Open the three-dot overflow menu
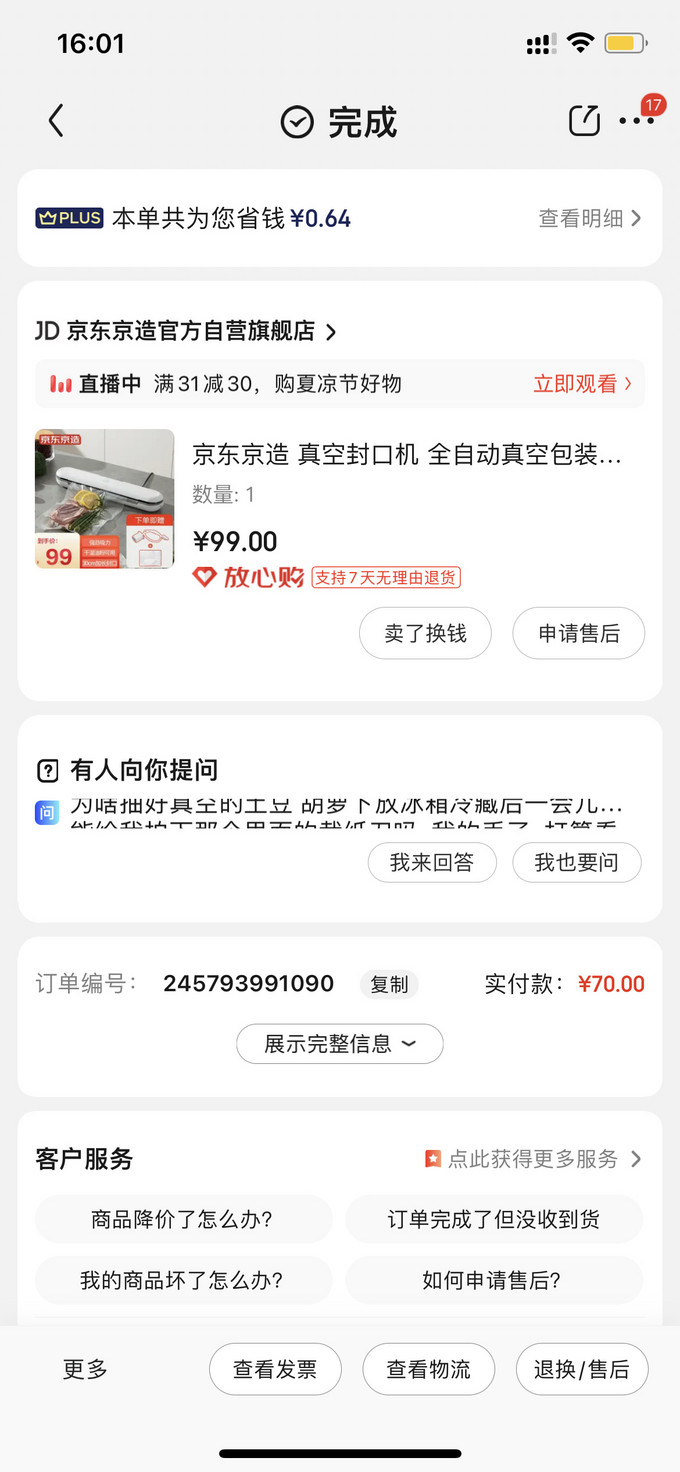The width and height of the screenshot is (680, 1472). (636, 121)
